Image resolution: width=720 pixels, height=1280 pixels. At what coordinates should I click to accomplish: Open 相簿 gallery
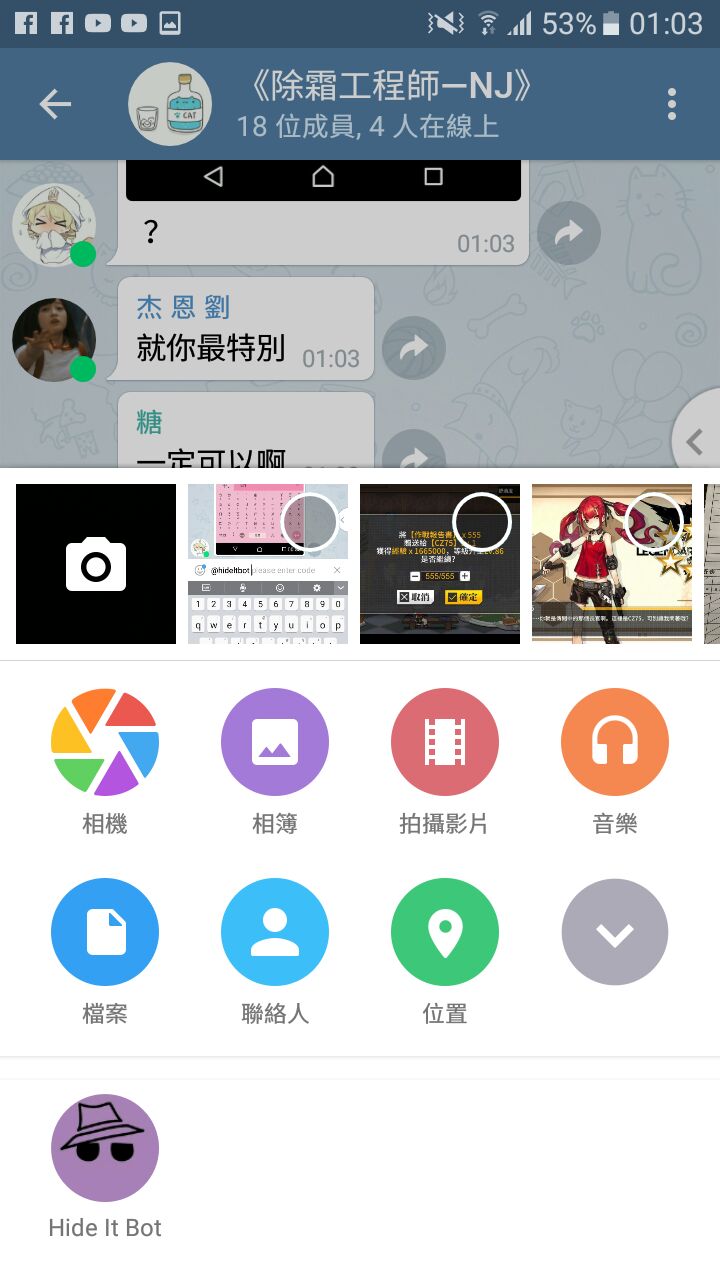tap(275, 742)
